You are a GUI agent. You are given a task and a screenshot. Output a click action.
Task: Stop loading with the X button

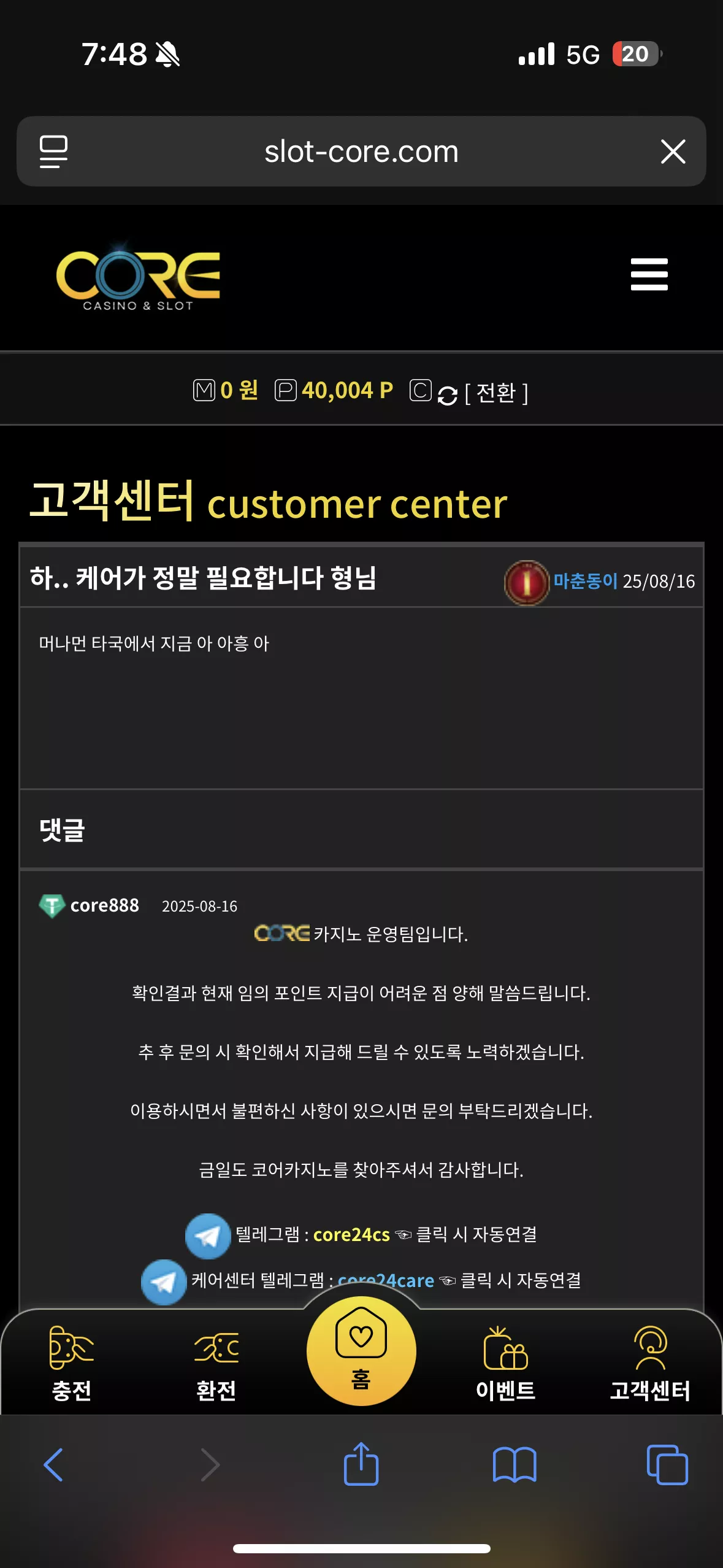pyautogui.click(x=673, y=152)
